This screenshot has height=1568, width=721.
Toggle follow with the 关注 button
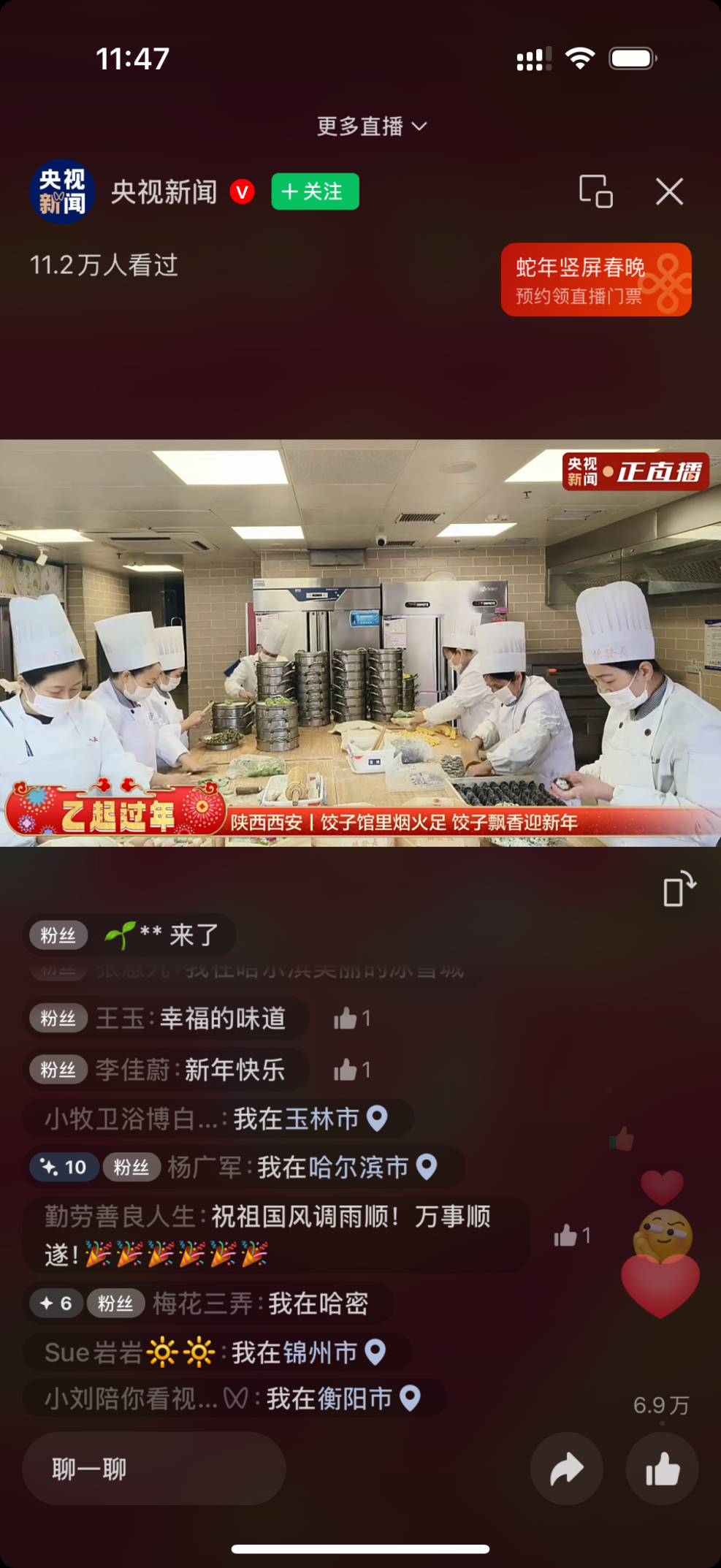coord(314,191)
